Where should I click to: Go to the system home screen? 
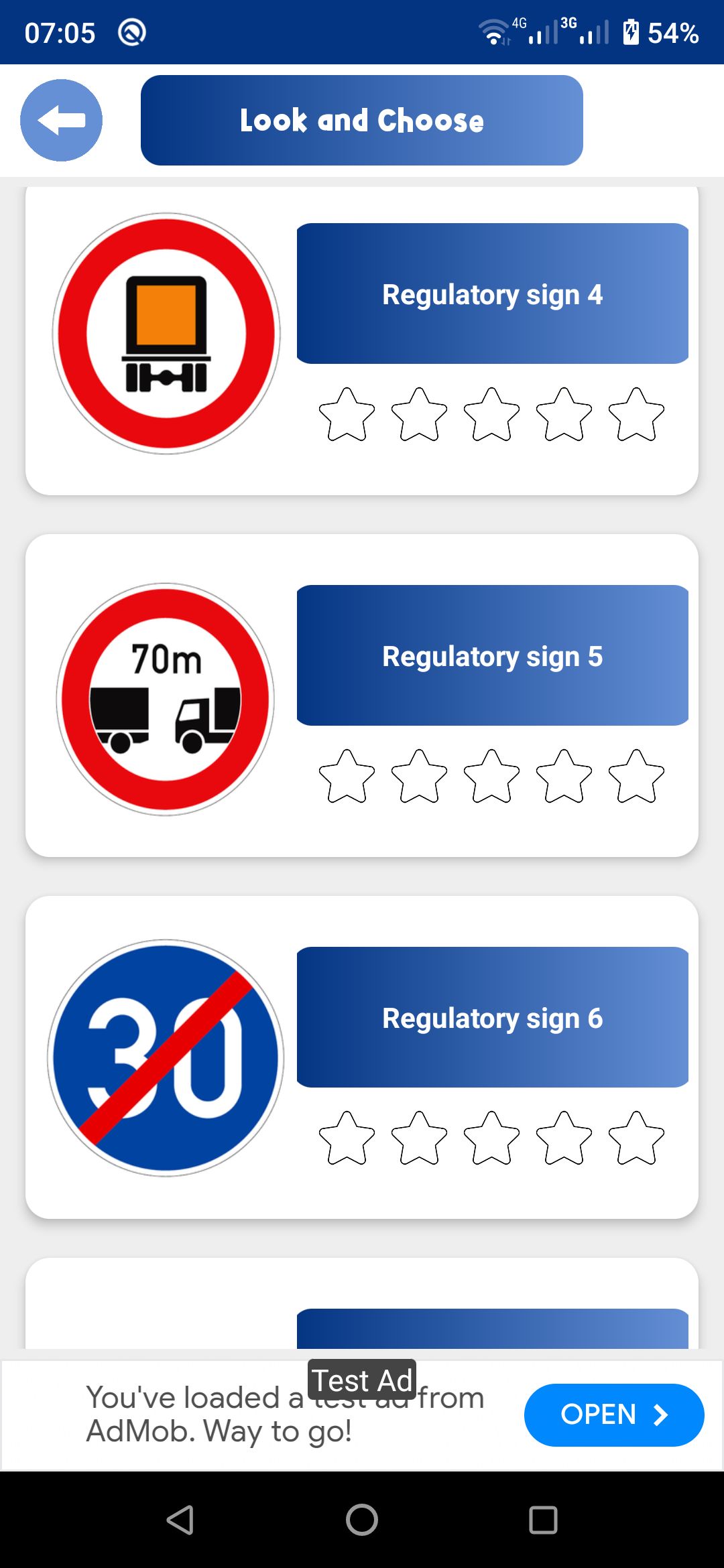pyautogui.click(x=362, y=1519)
